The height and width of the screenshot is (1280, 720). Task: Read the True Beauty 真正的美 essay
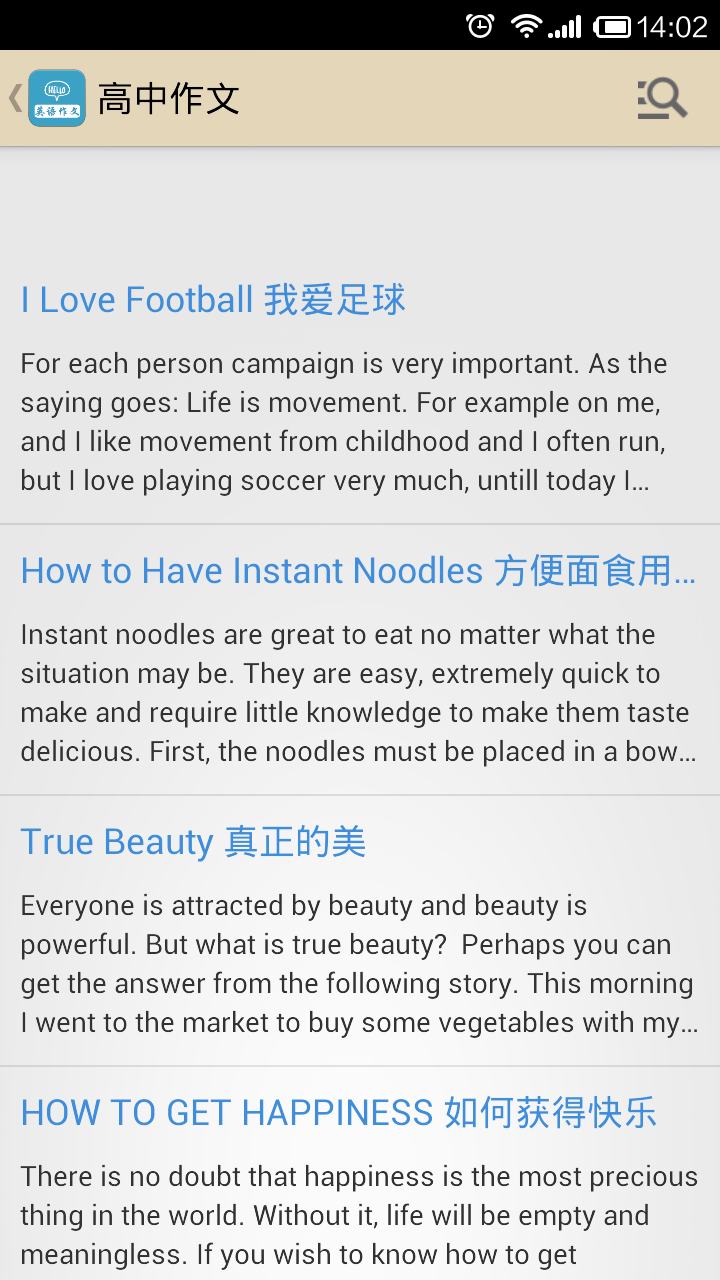[x=194, y=842]
